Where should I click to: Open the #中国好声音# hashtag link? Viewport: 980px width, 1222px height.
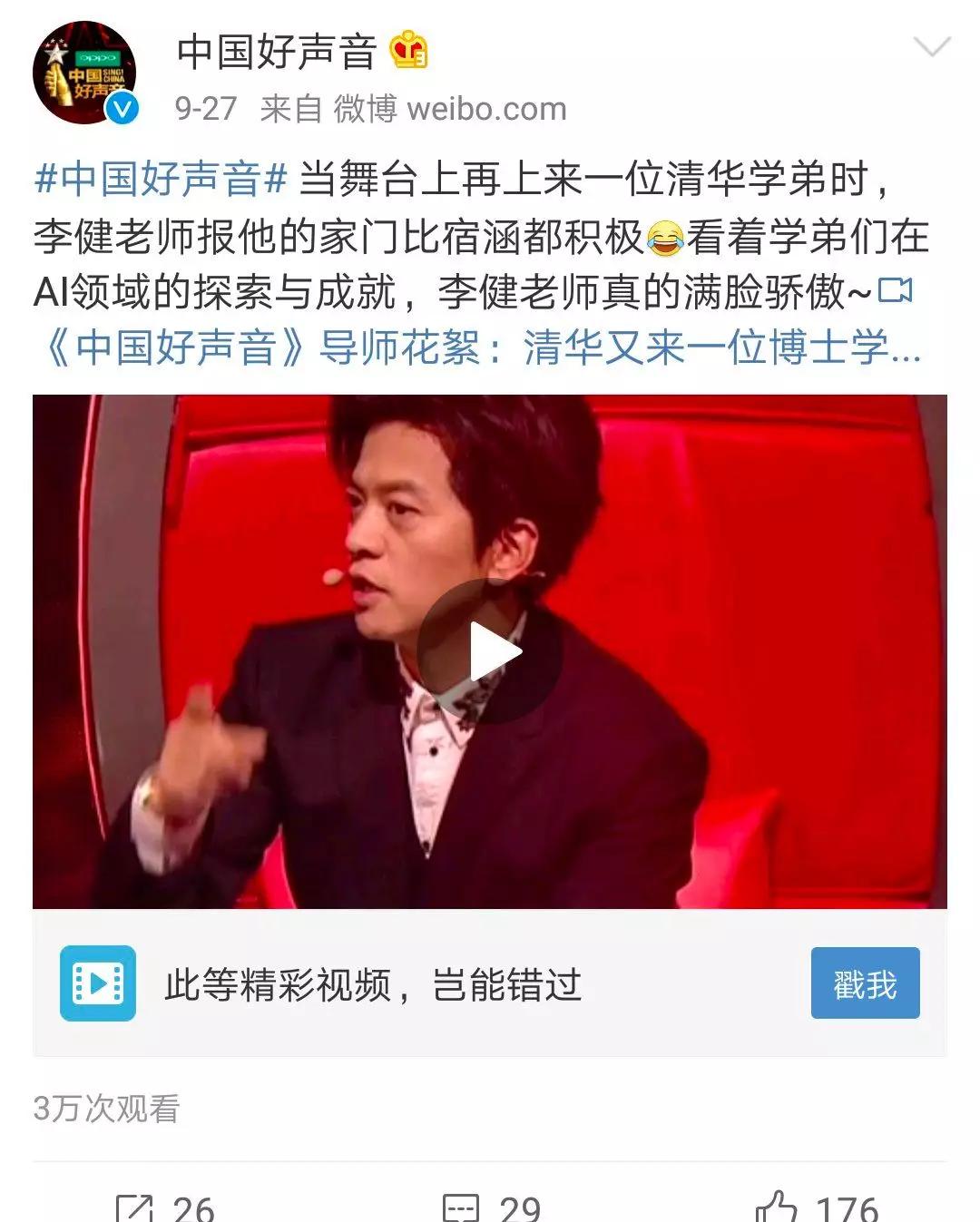click(162, 179)
